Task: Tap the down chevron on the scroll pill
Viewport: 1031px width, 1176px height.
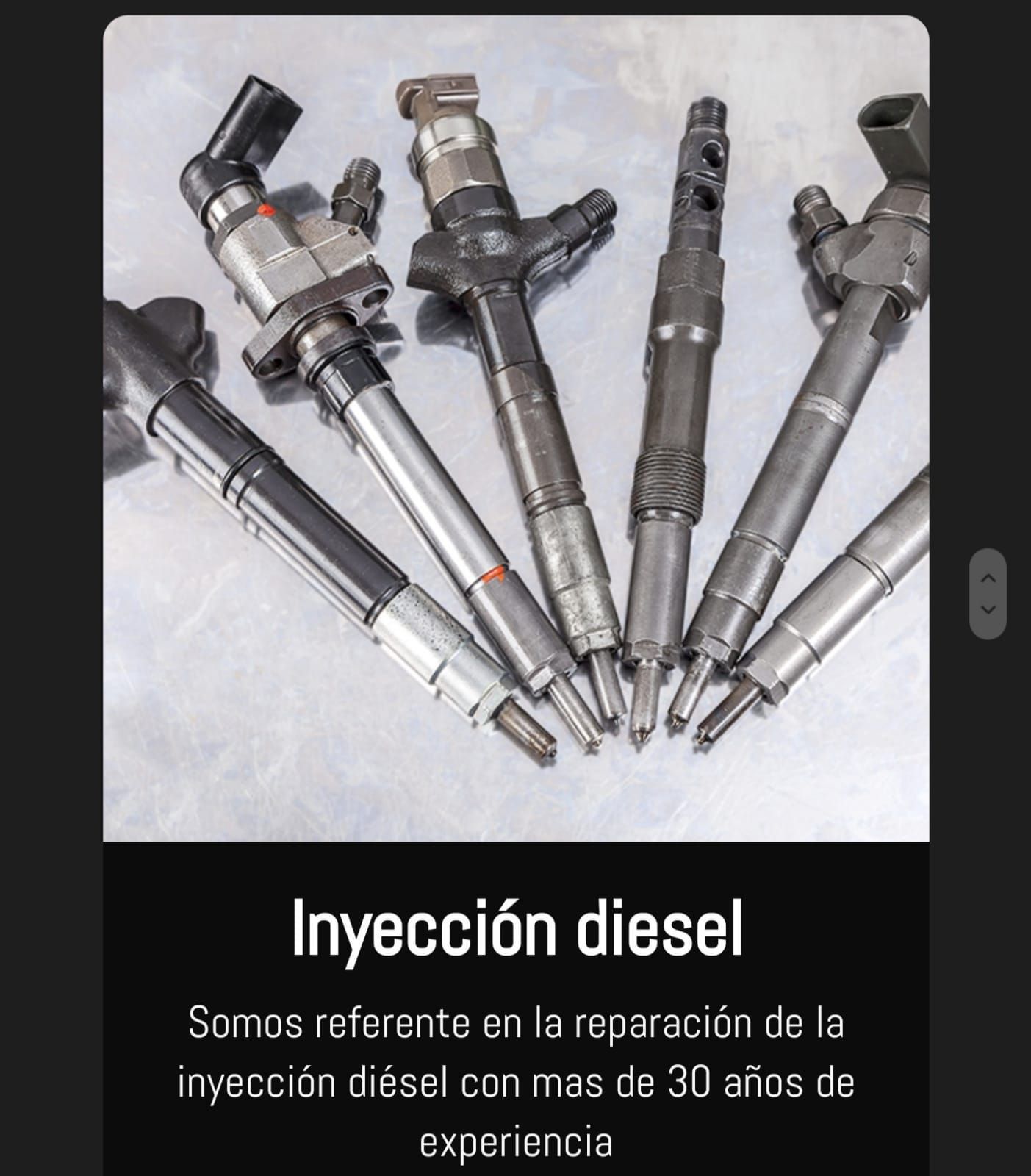Action: point(988,609)
